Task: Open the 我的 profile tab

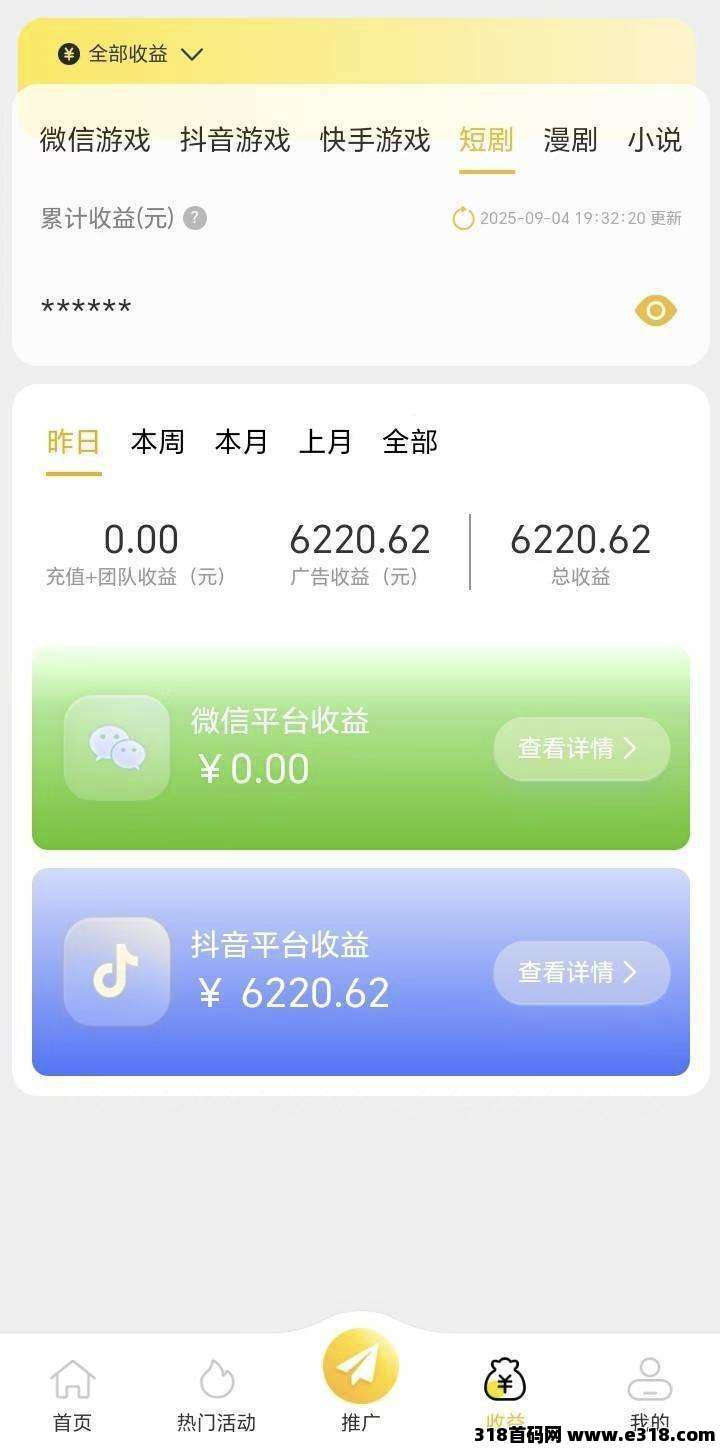Action: pos(649,1394)
